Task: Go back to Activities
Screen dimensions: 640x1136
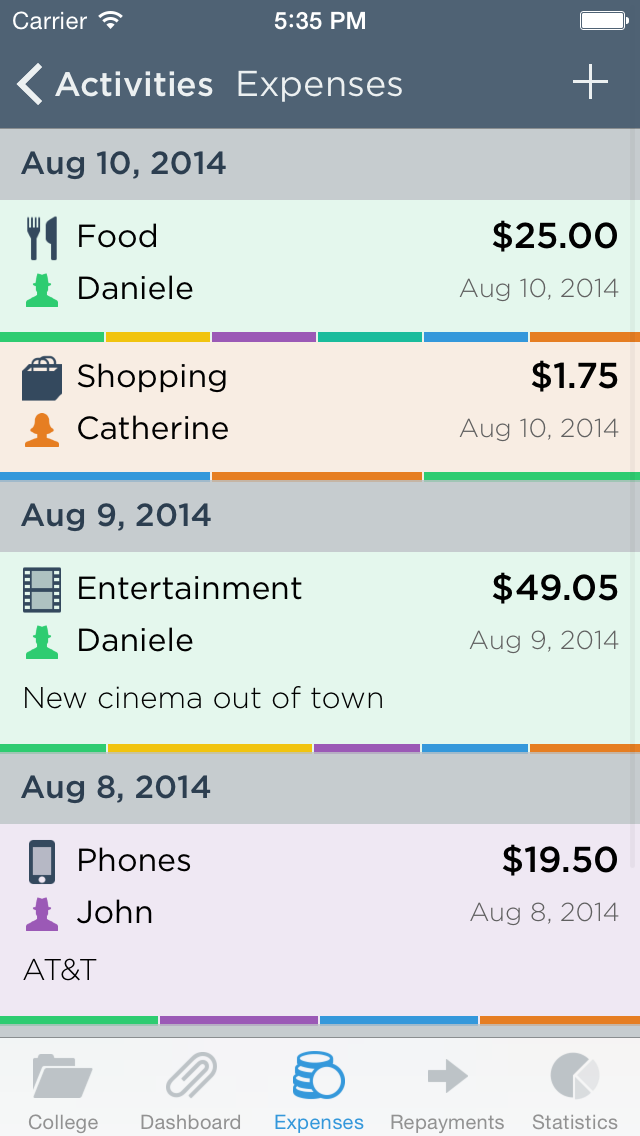Action: point(115,85)
